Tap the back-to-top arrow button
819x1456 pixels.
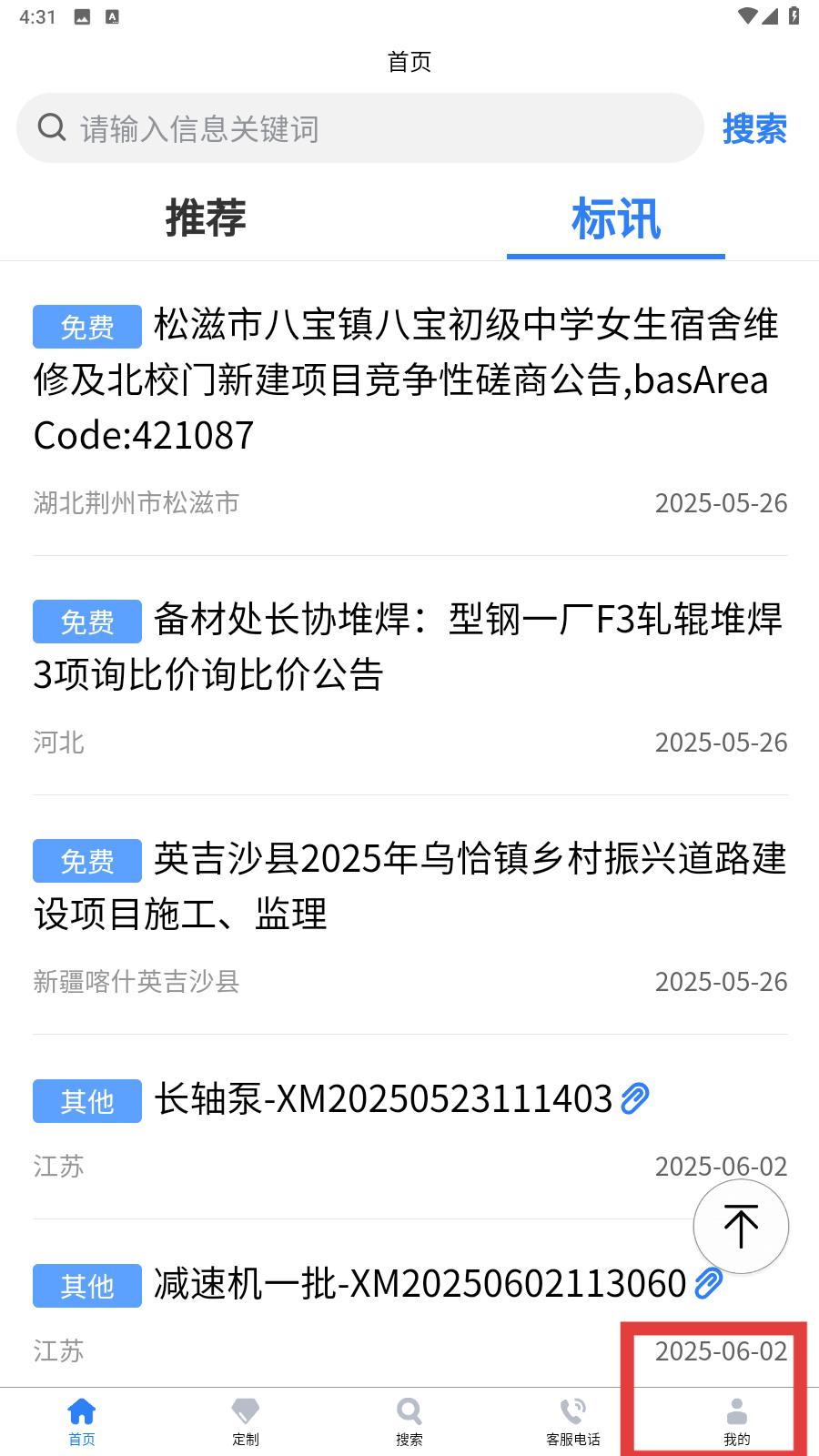coord(741,1226)
